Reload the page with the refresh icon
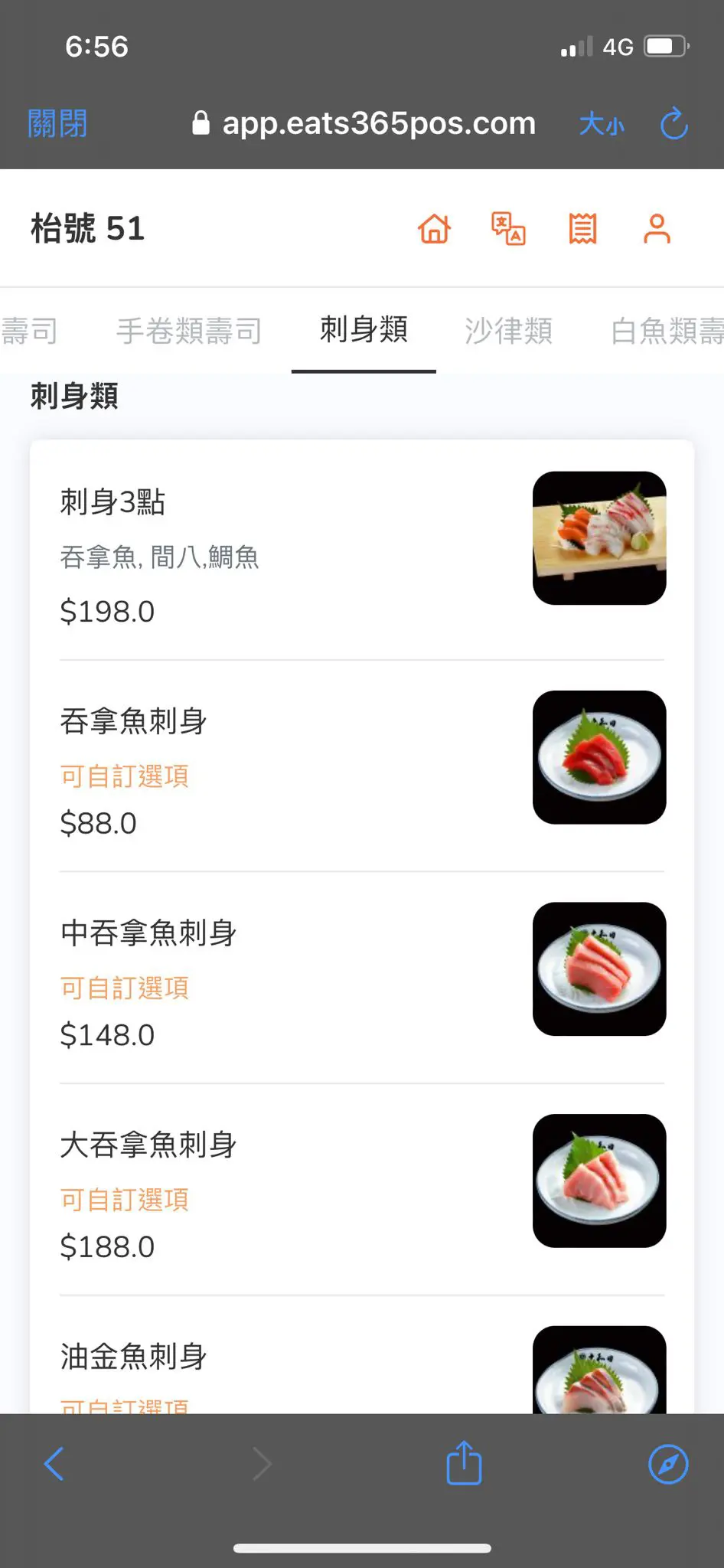 click(x=674, y=123)
